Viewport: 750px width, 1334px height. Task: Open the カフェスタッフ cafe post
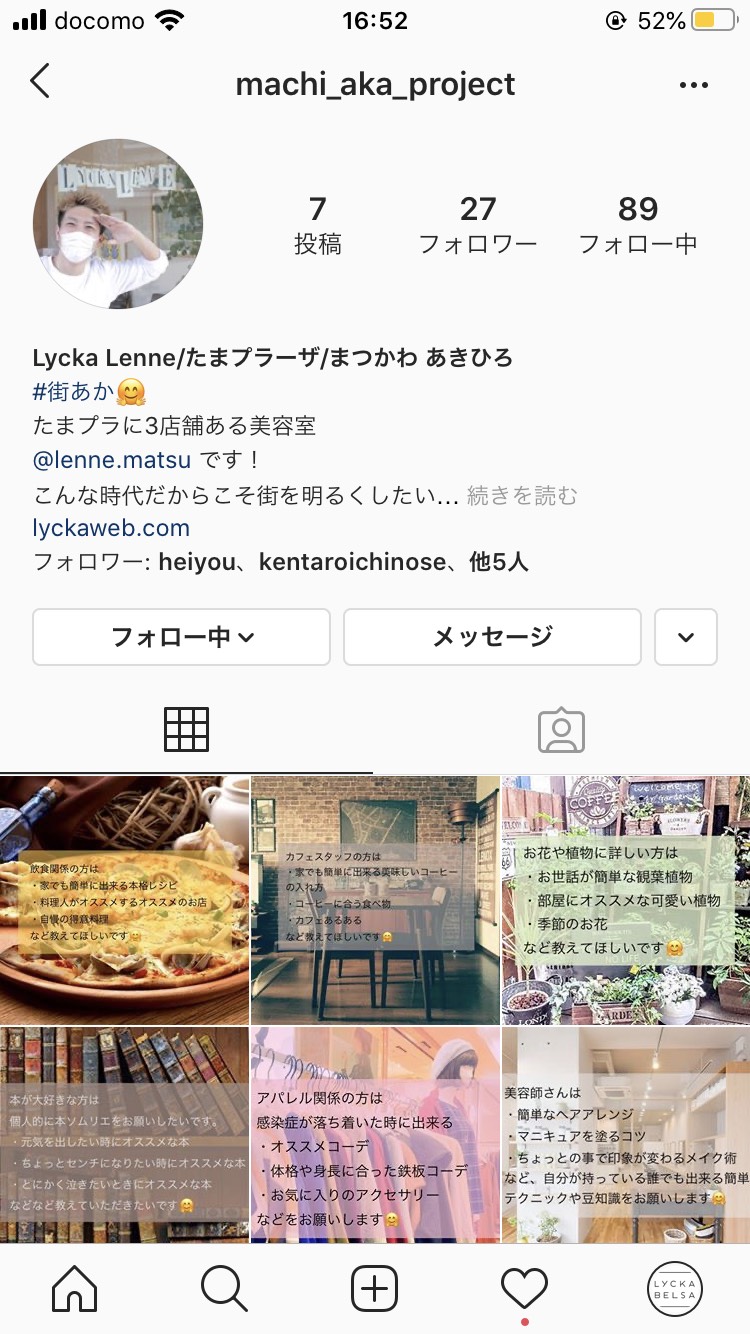click(375, 900)
